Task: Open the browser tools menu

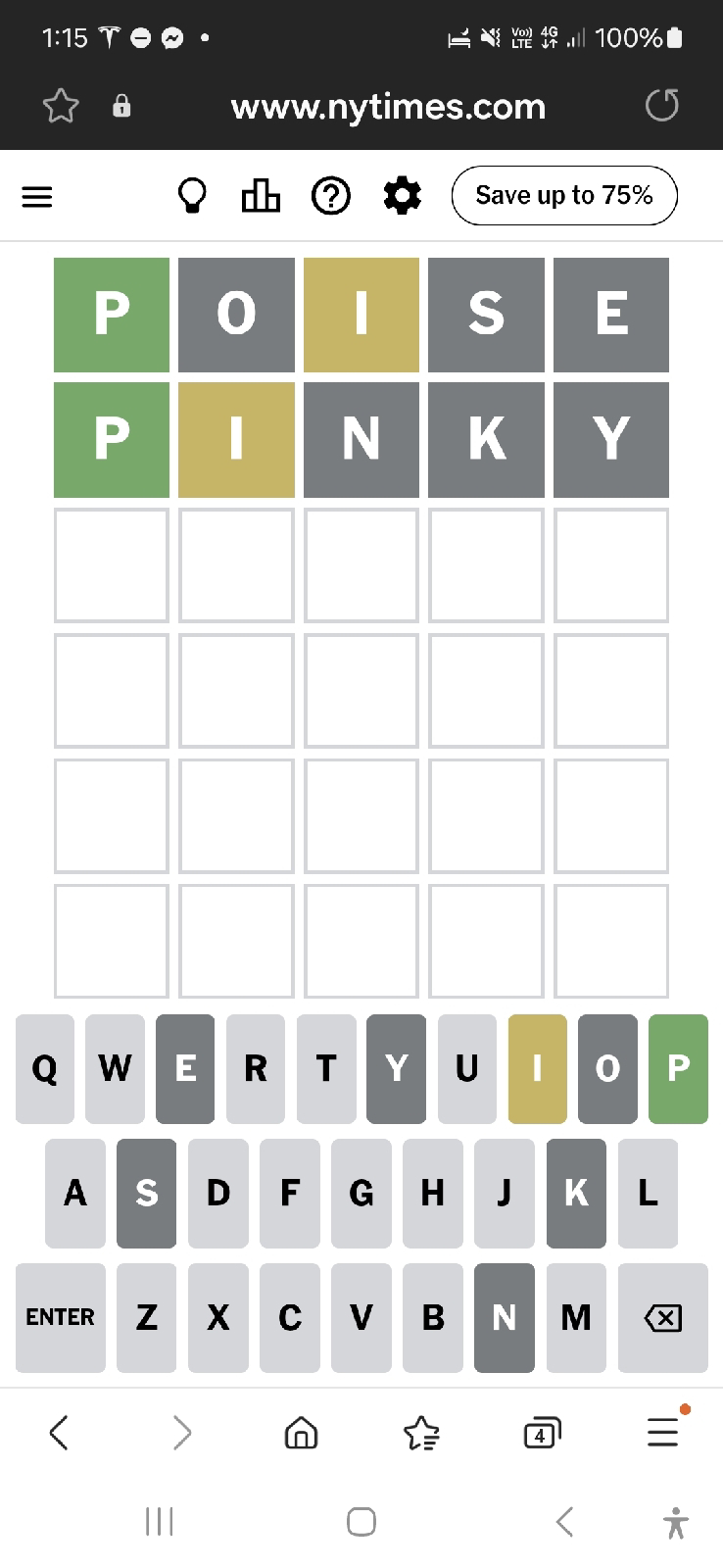Action: pos(663,1431)
